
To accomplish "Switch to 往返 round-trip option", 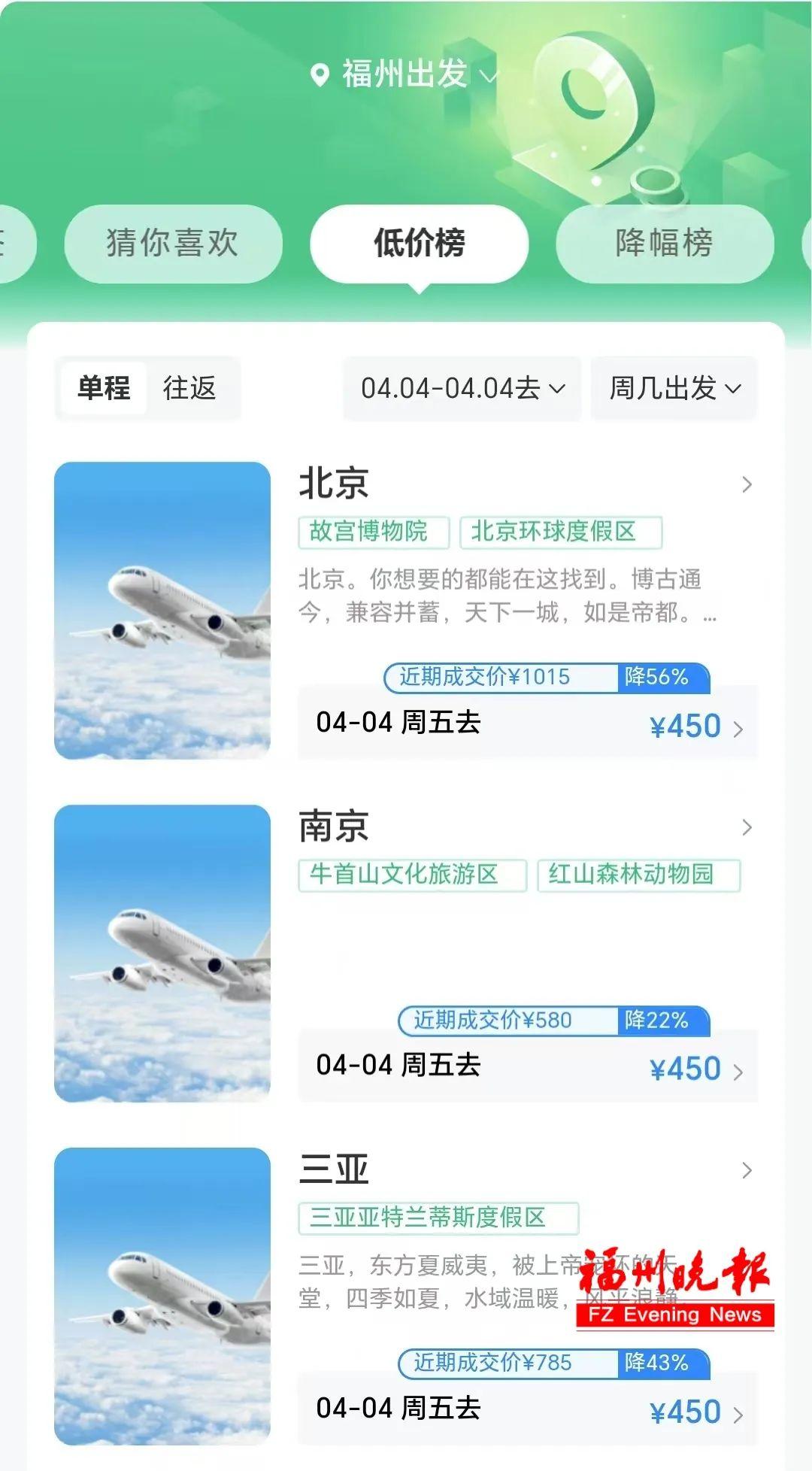I will (x=189, y=388).
